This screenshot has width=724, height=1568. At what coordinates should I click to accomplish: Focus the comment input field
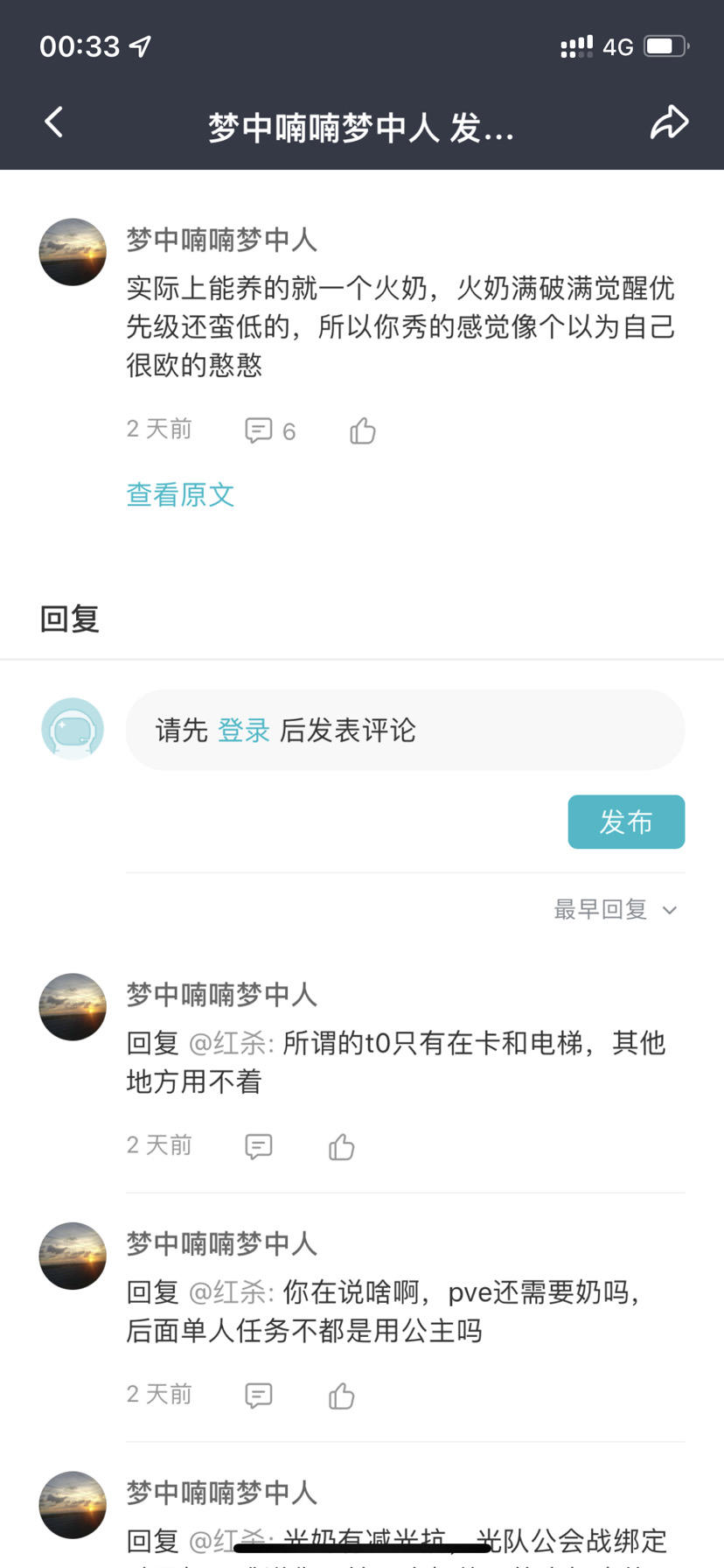pos(405,730)
